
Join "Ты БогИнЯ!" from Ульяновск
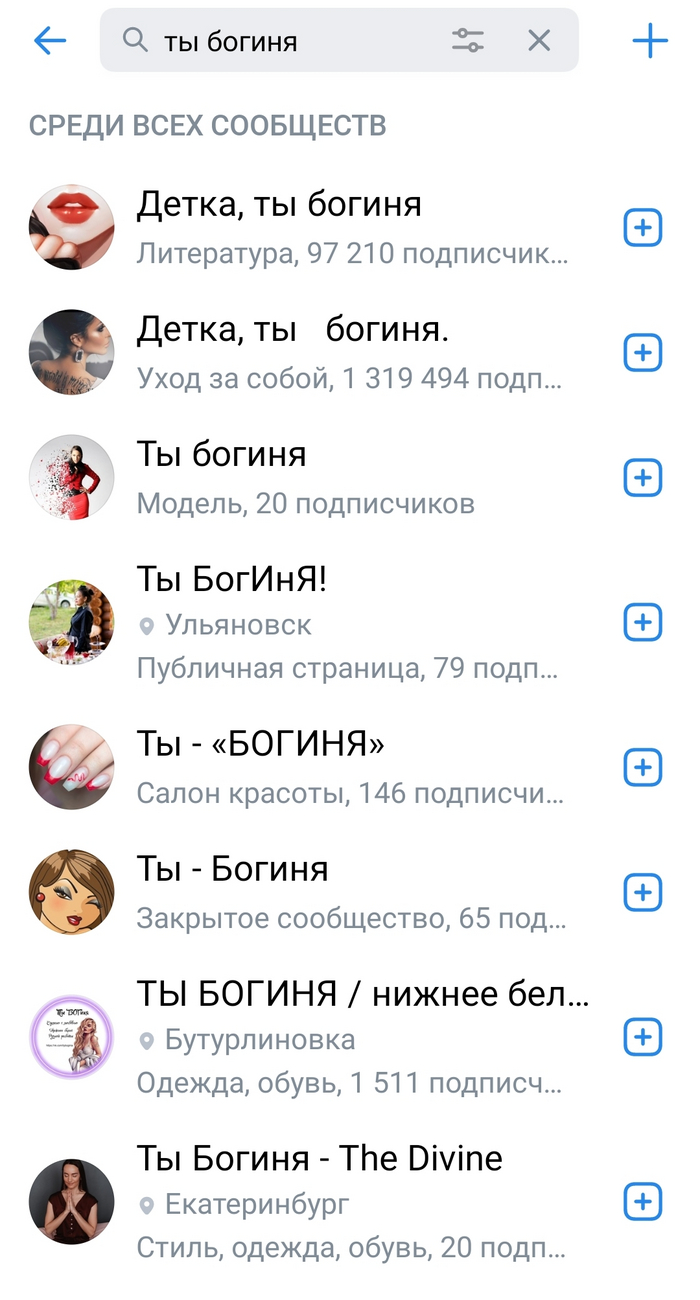pos(643,622)
